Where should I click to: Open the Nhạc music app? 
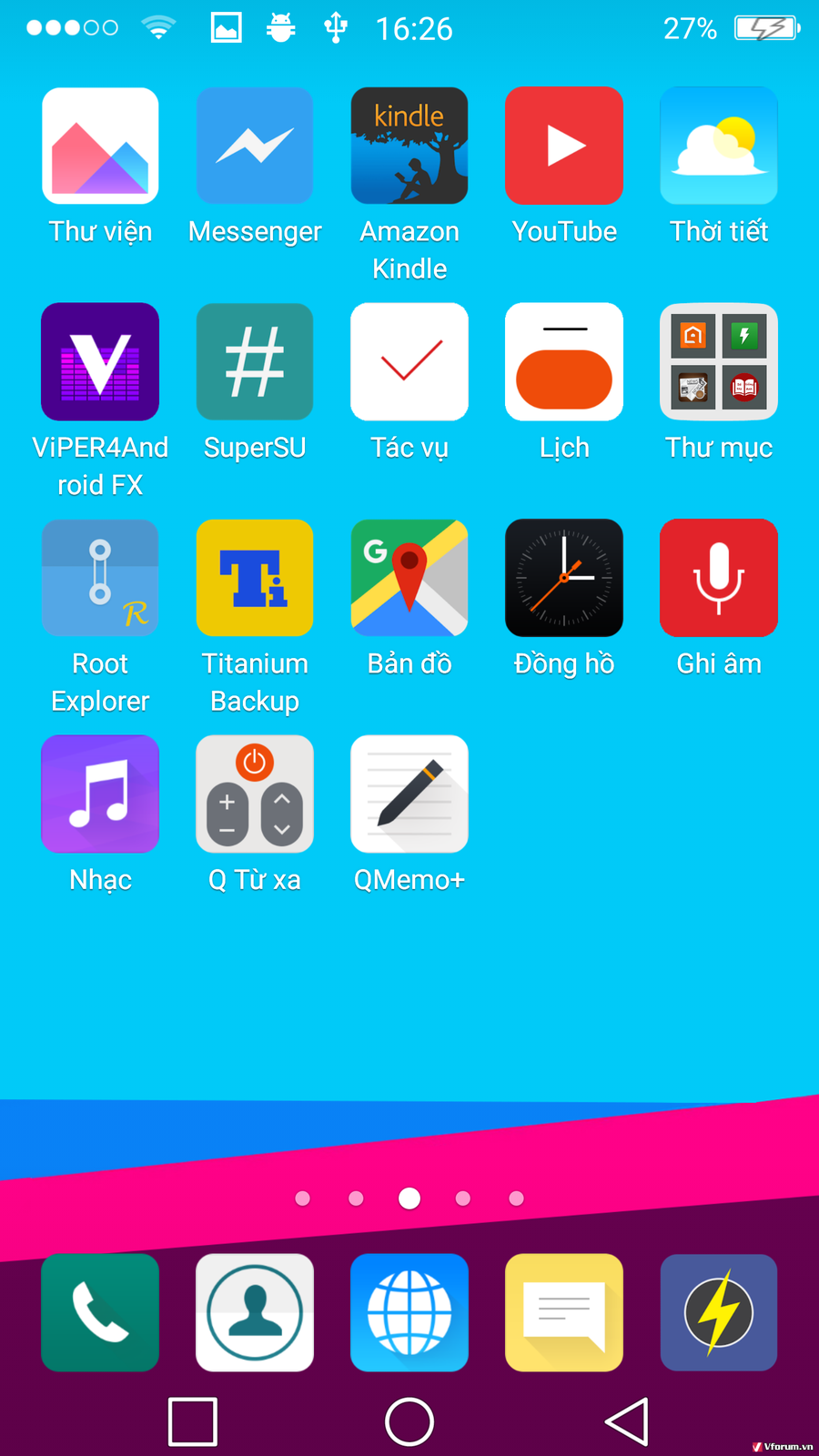[x=100, y=794]
